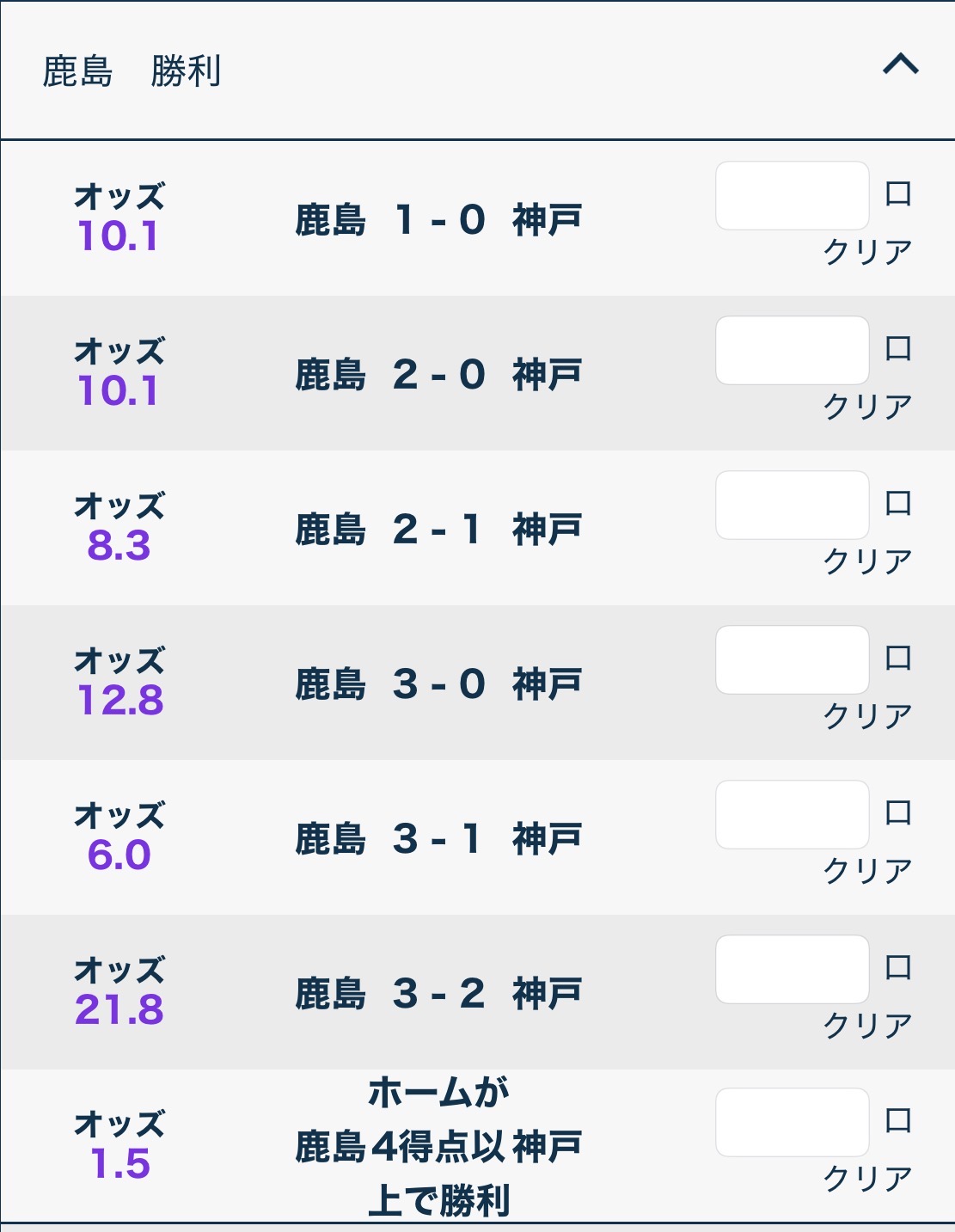Select the input box for 鹿島 3-1 神戸
Viewport: 955px width, 1232px height.
(792, 815)
